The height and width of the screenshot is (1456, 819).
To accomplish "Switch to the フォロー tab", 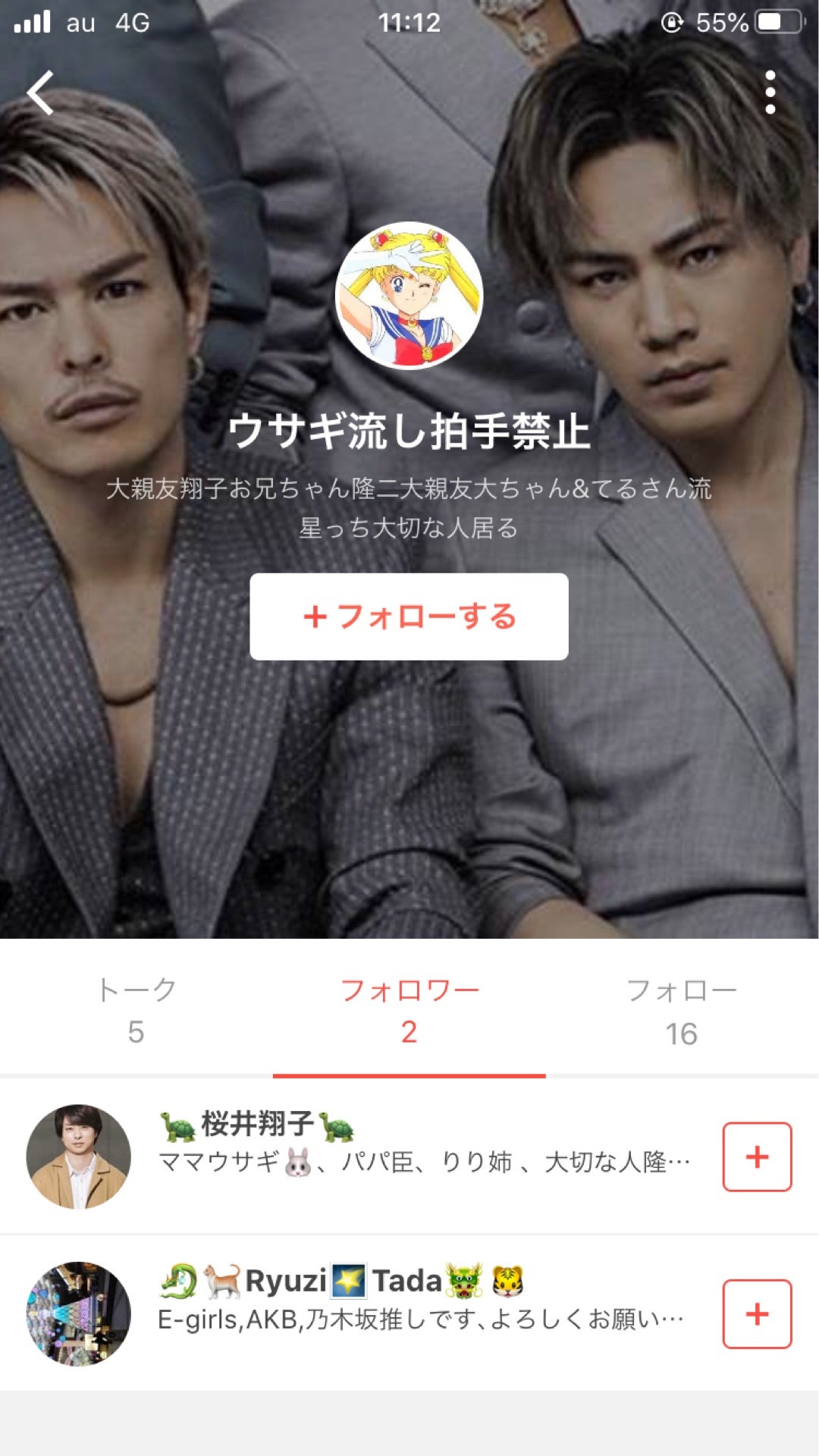I will 681,1010.
